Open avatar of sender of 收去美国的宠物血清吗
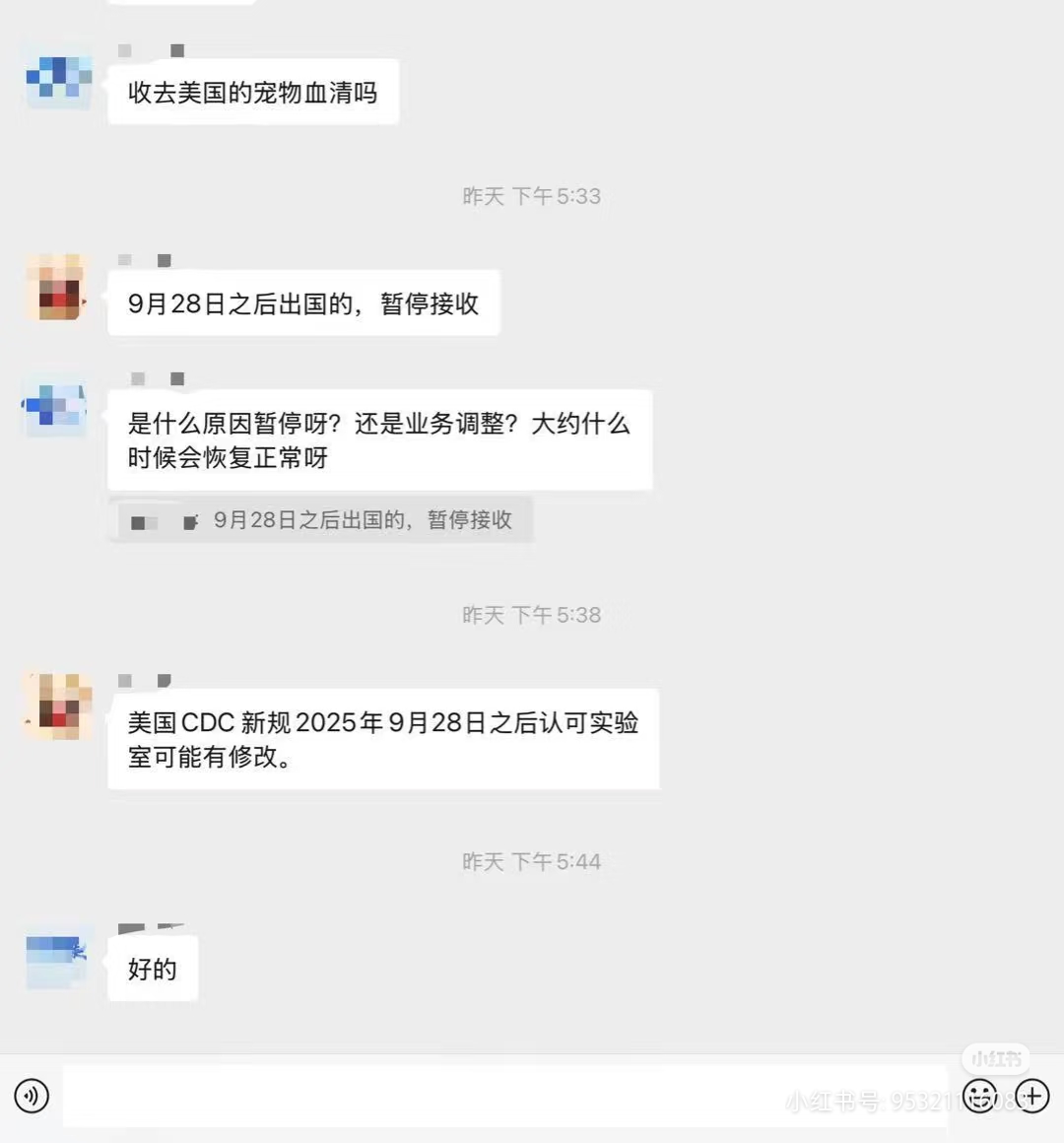The image size is (1064, 1143). pos(58,78)
